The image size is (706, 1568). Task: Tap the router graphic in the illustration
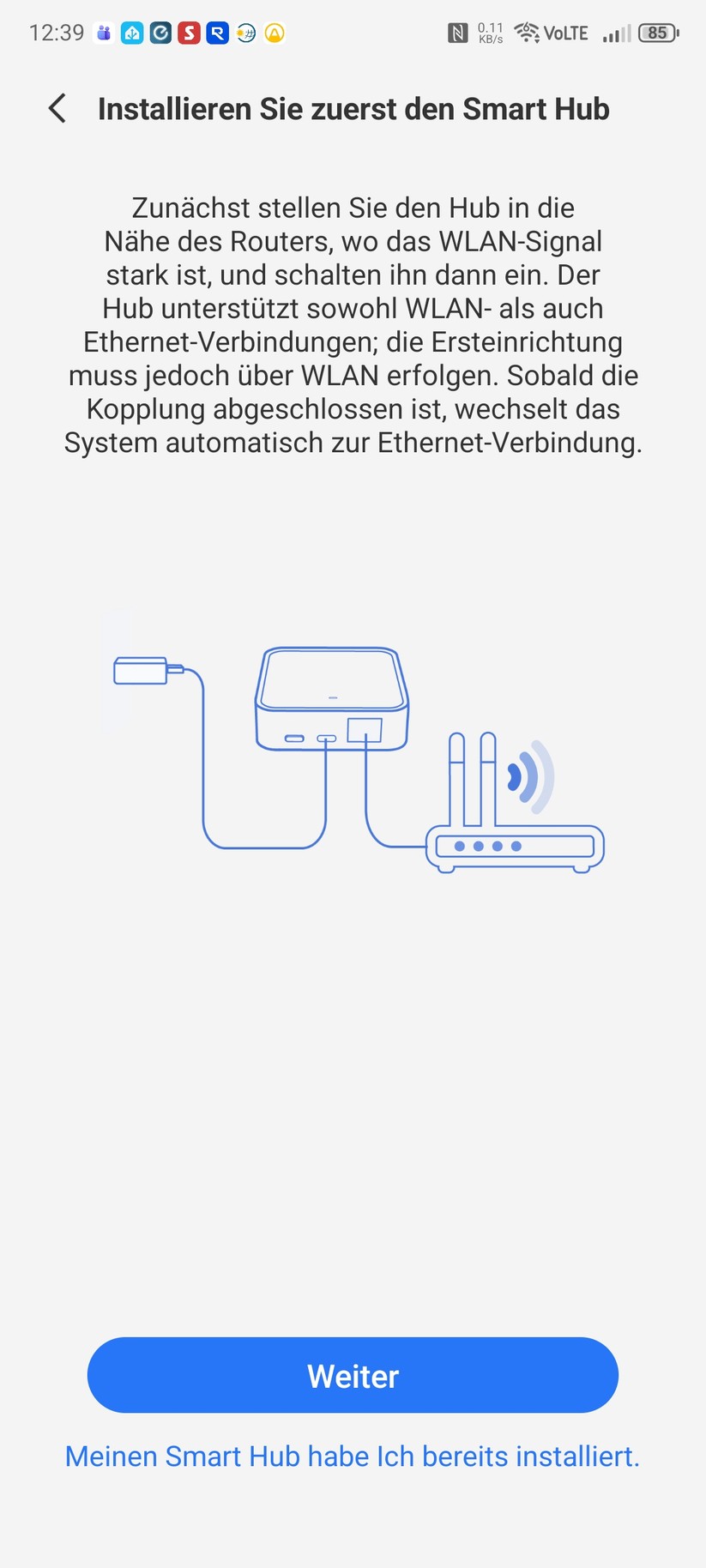coord(515,823)
